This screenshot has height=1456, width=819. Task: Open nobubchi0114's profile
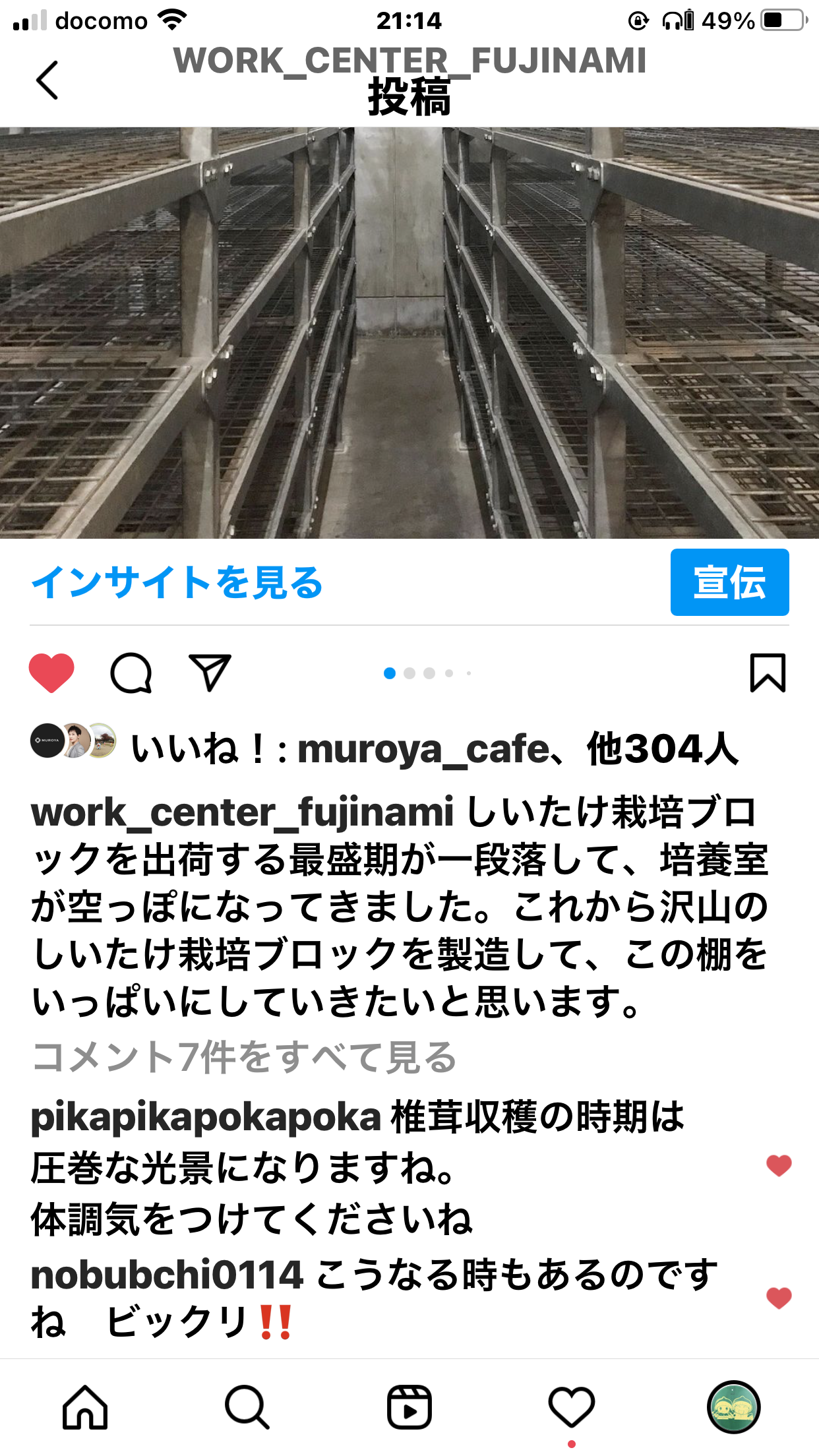click(167, 1275)
